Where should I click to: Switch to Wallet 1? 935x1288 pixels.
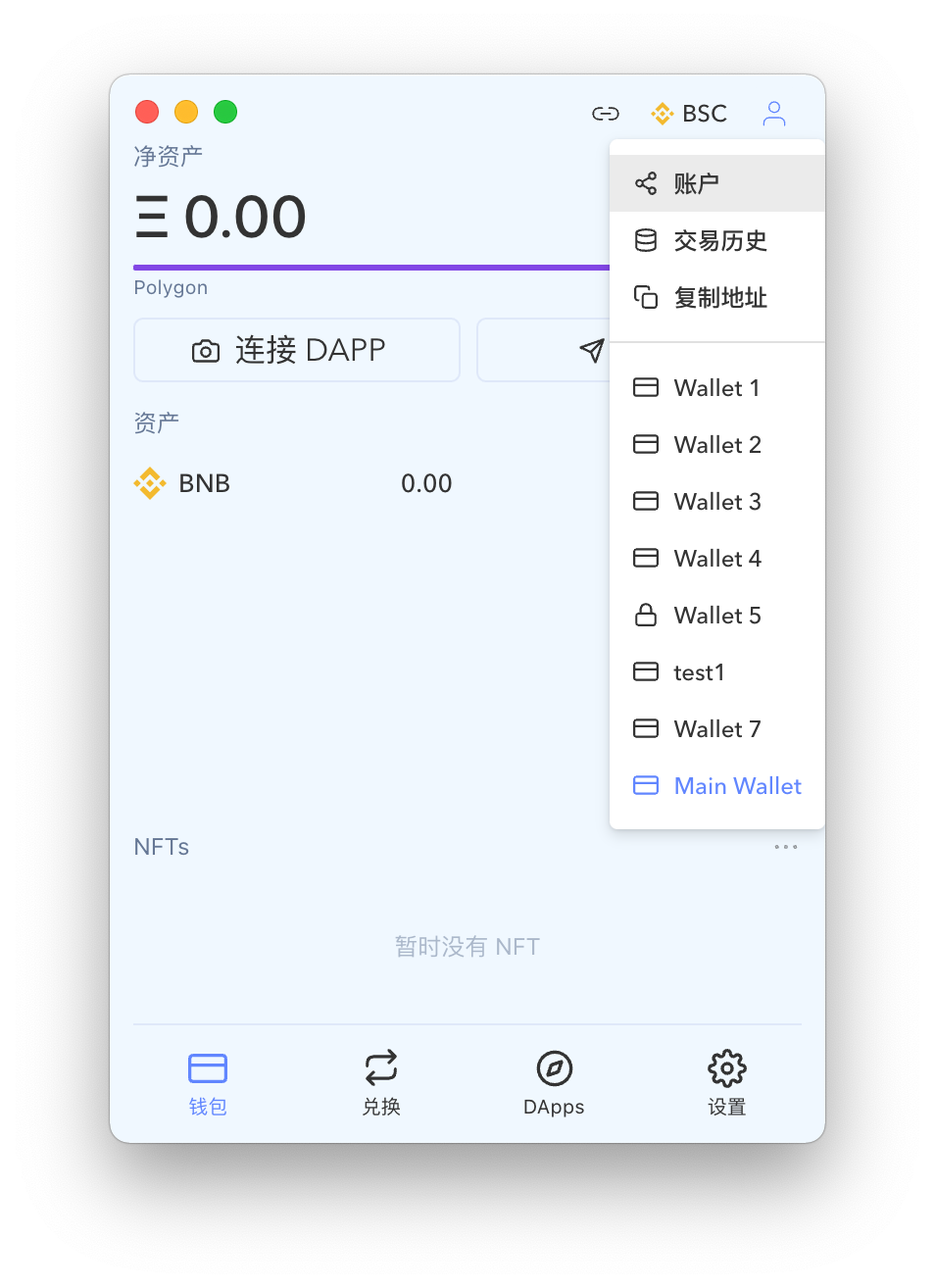[715, 388]
